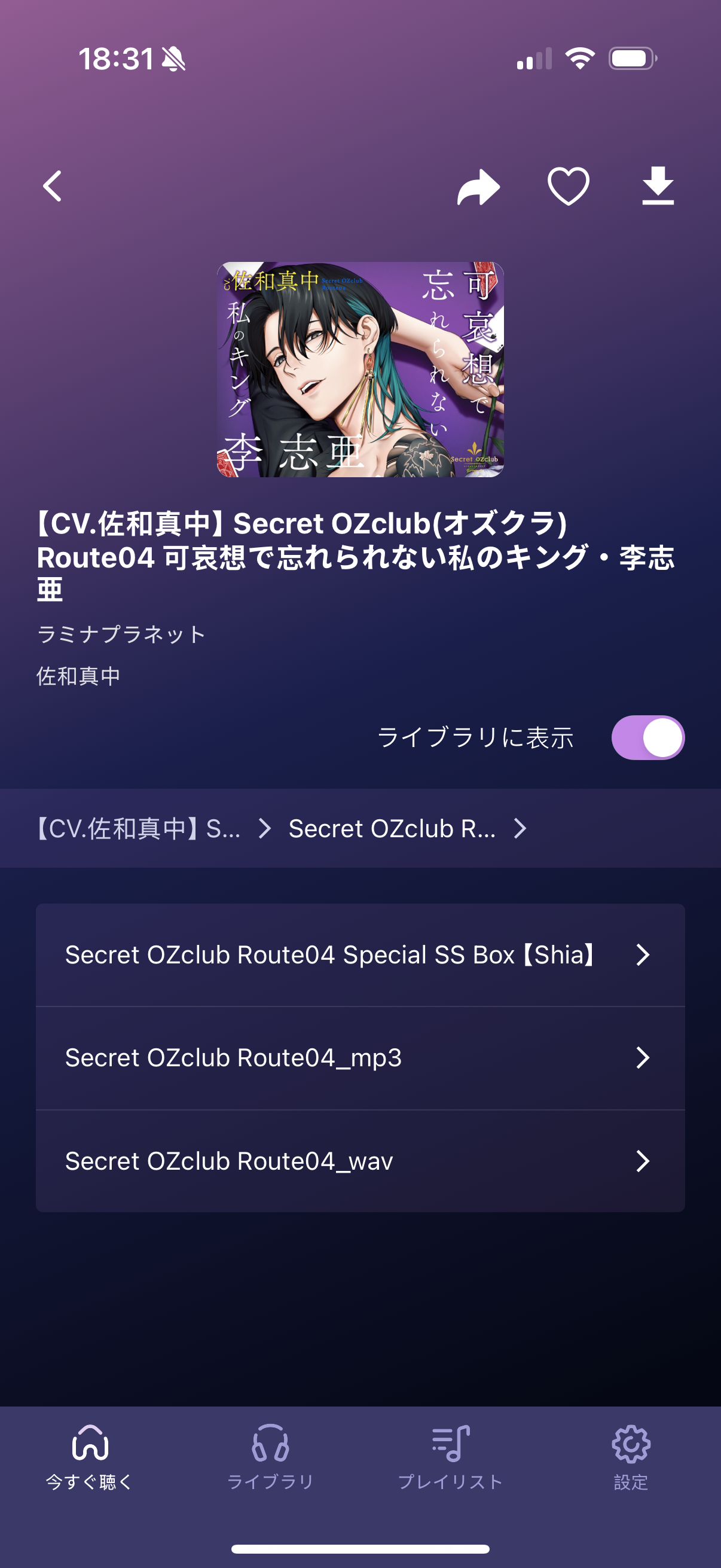Tap the 【CV.佐和真中】S... breadcrumb
Viewport: 721px width, 1568px height.
pyautogui.click(x=138, y=828)
